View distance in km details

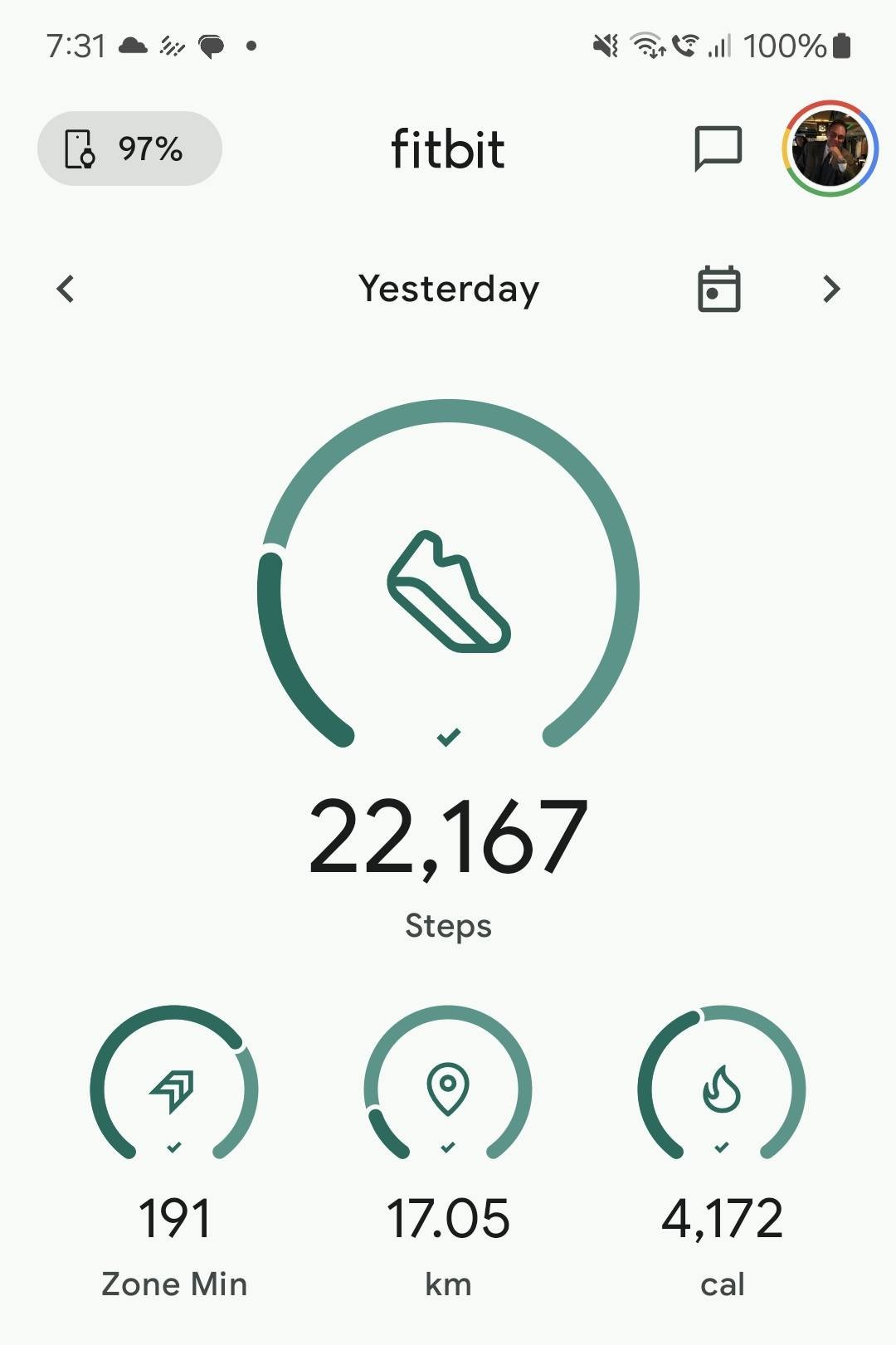click(x=448, y=1089)
